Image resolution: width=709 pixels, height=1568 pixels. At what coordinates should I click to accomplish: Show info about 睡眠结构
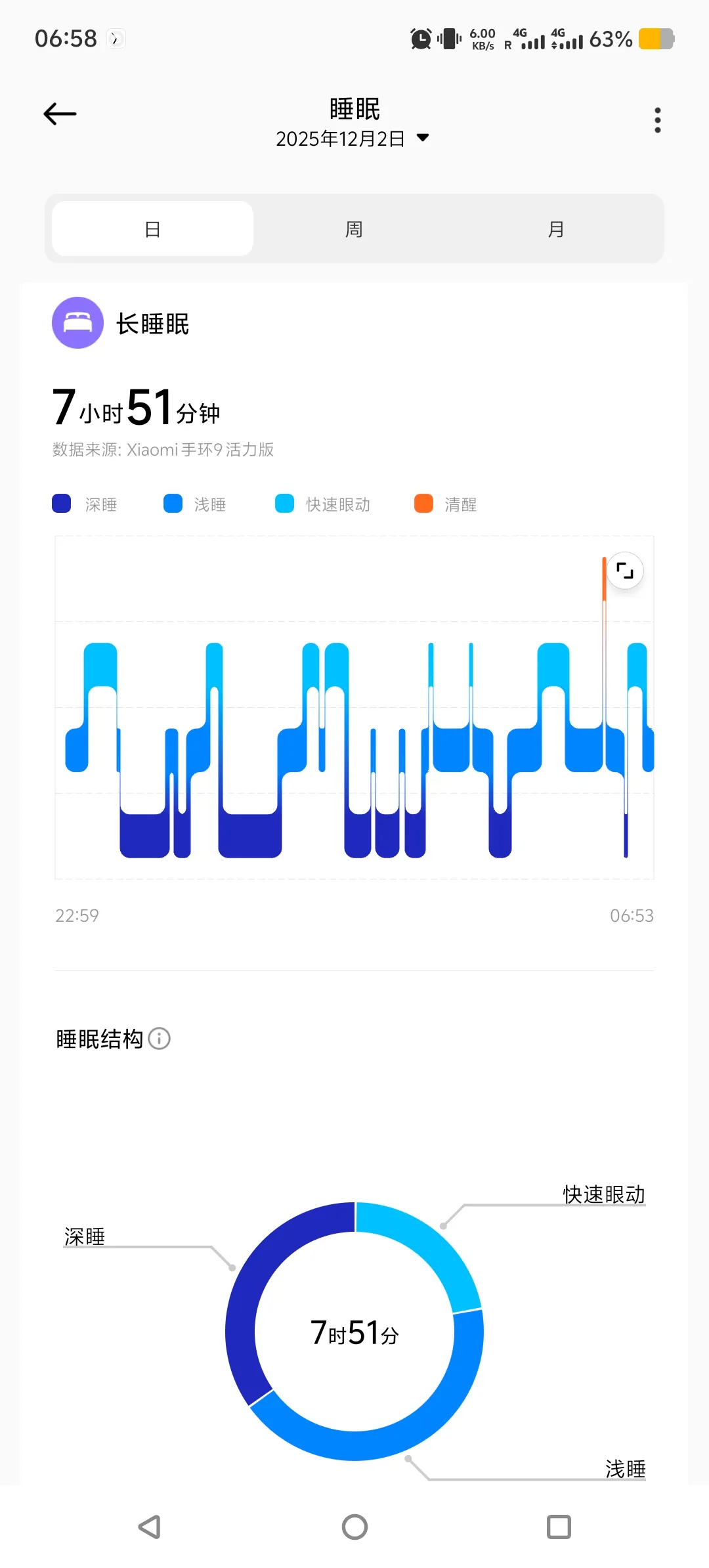160,1039
